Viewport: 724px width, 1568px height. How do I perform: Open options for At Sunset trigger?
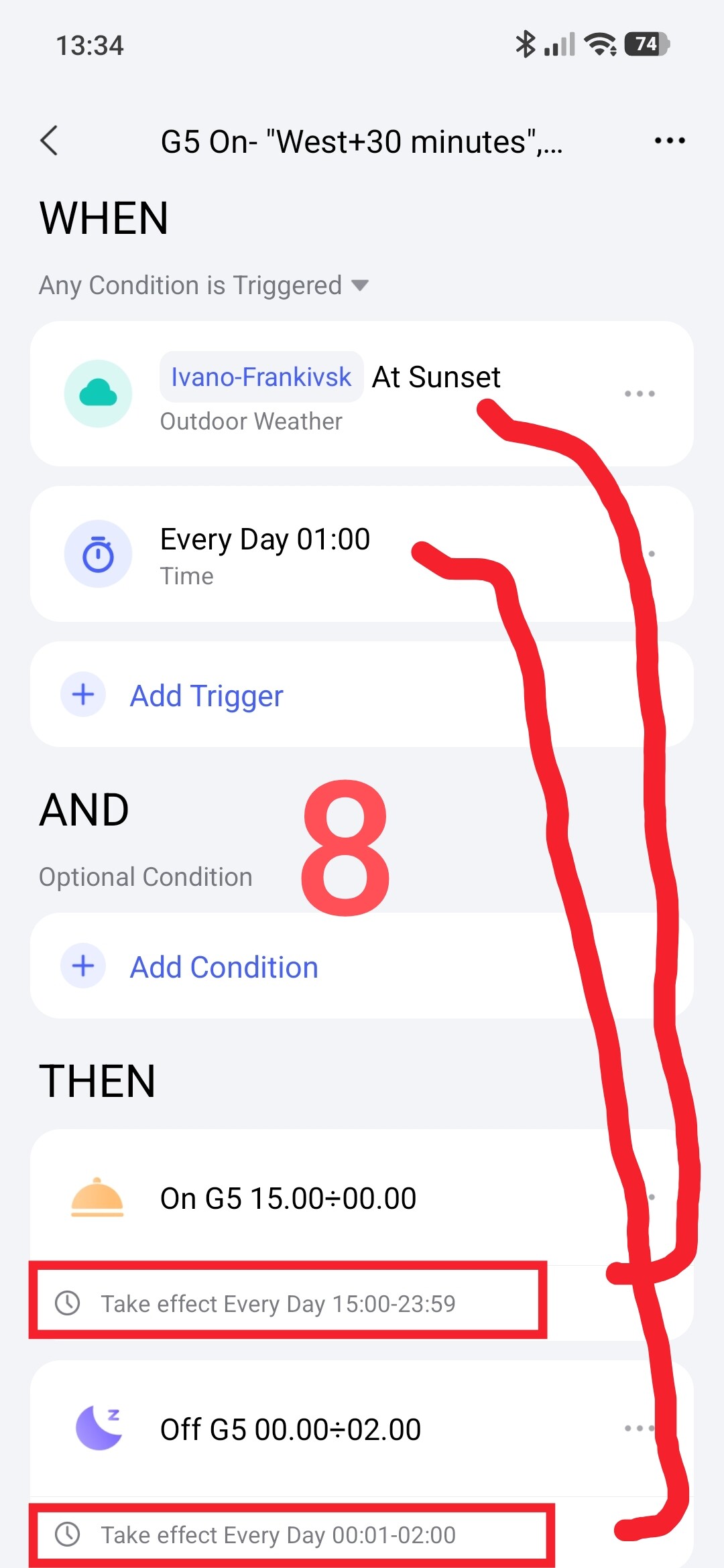pyautogui.click(x=639, y=394)
